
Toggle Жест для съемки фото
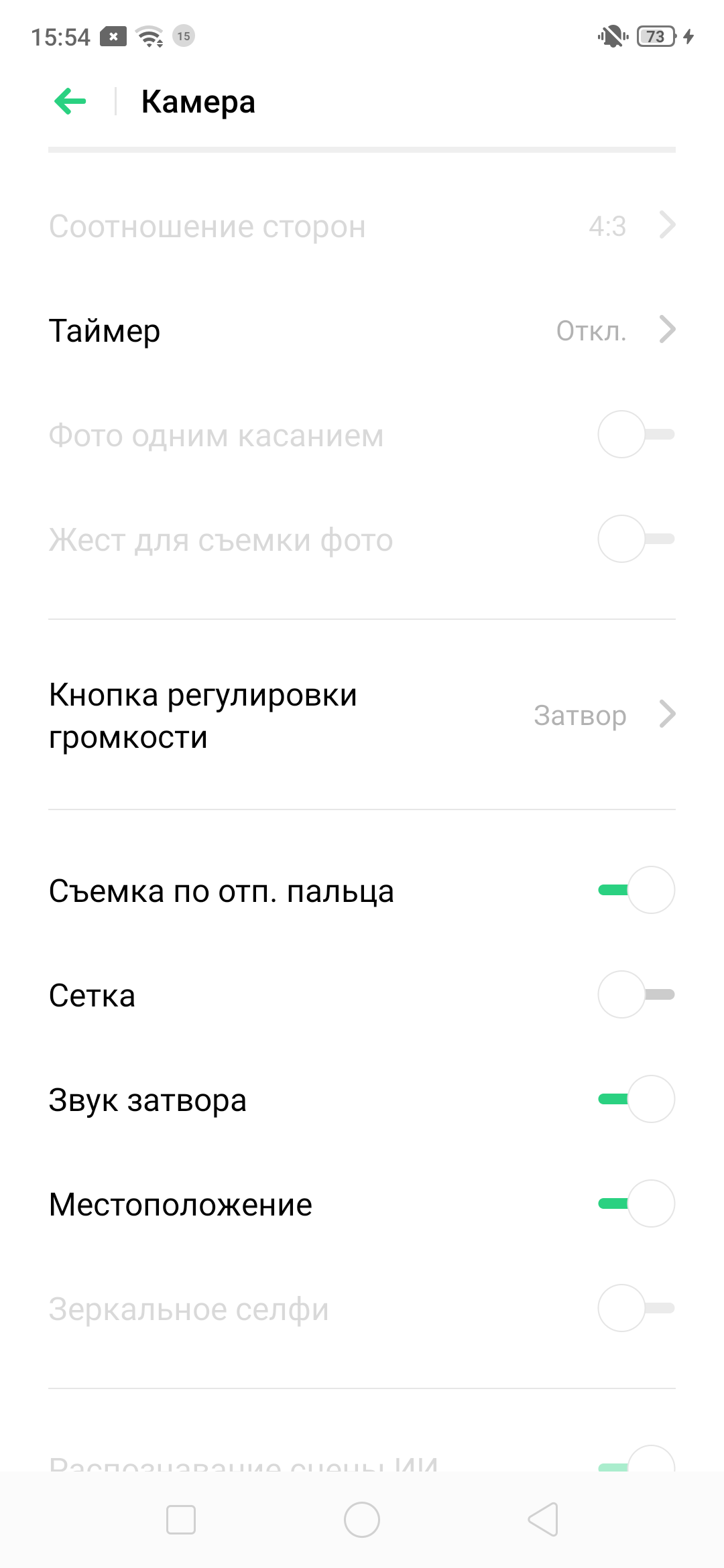click(x=636, y=539)
